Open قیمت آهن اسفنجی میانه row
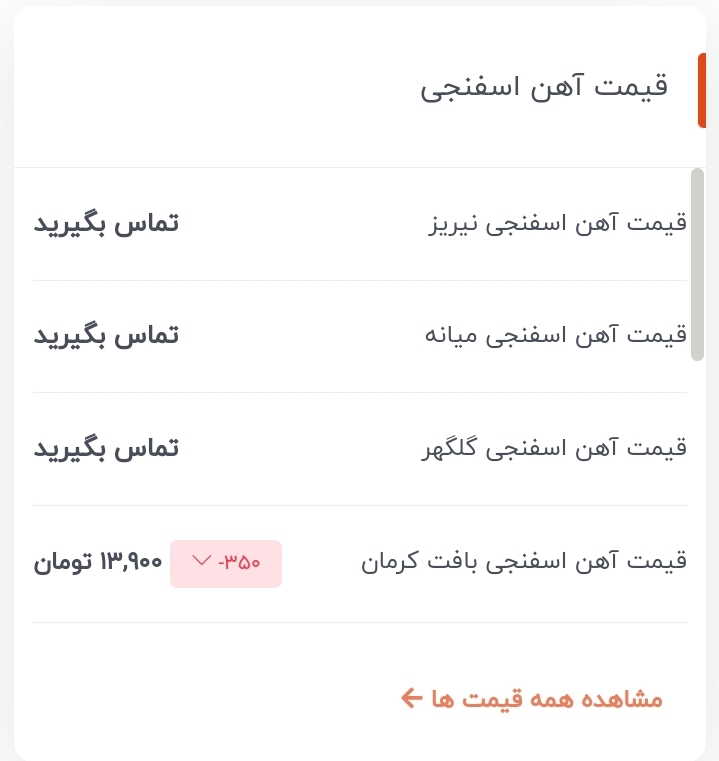The height and width of the screenshot is (761, 719). (x=557, y=335)
